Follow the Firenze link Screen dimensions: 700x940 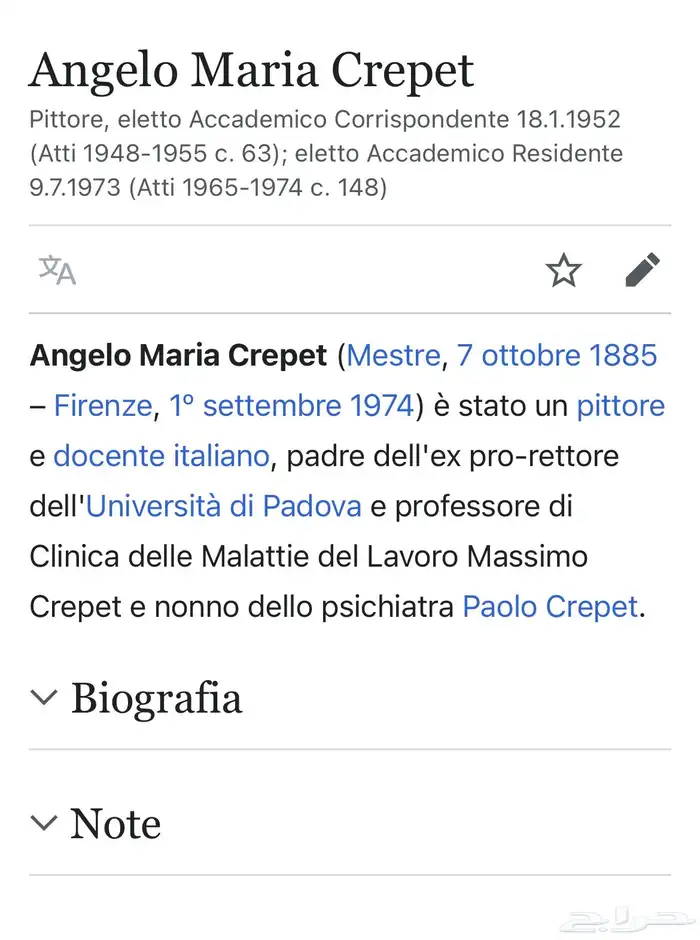[x=103, y=405]
